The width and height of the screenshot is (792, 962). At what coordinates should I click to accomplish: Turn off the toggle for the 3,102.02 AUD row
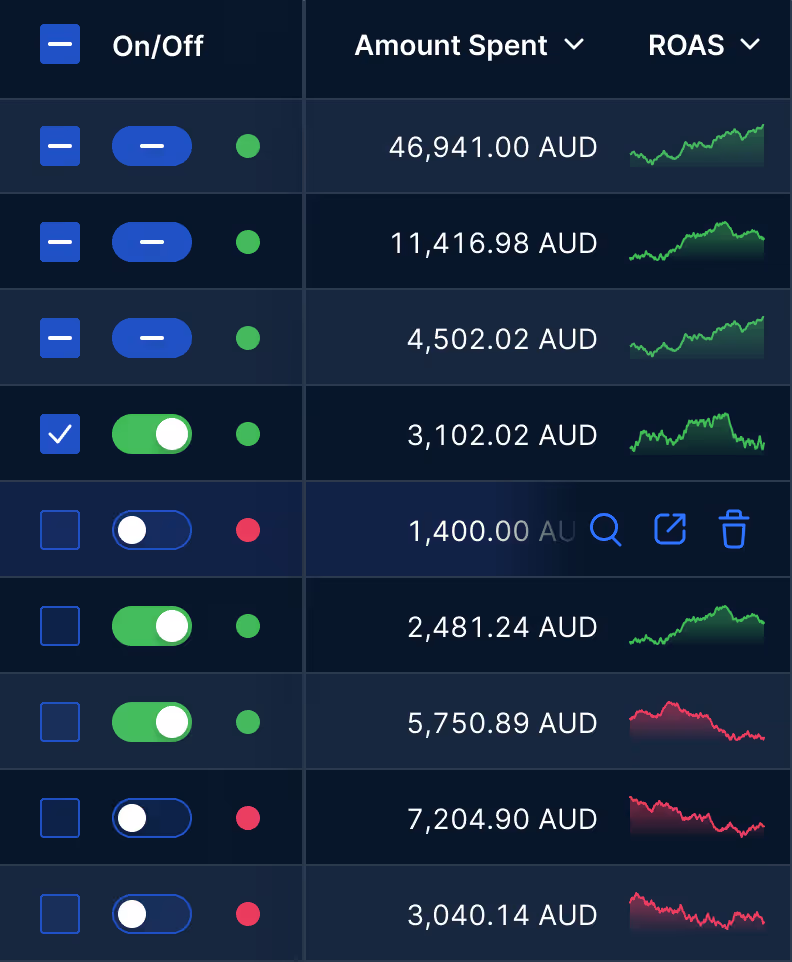click(x=152, y=434)
